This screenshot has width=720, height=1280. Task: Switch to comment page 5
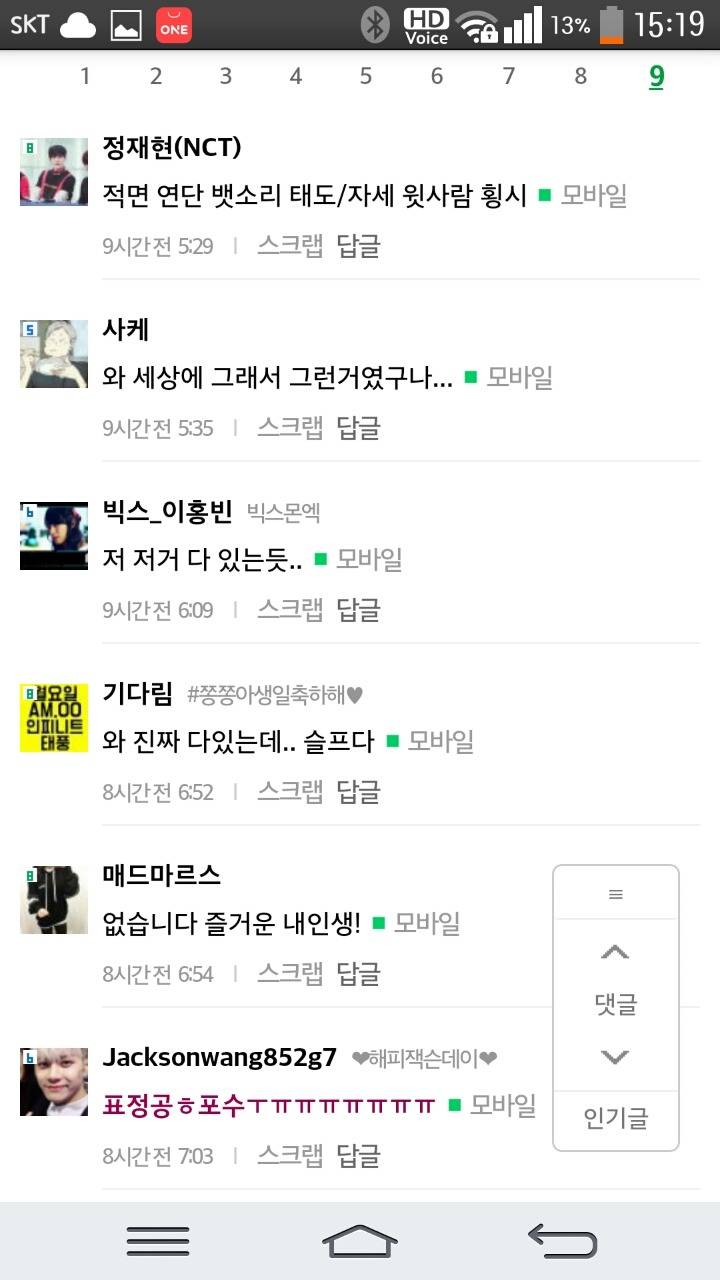click(x=366, y=75)
